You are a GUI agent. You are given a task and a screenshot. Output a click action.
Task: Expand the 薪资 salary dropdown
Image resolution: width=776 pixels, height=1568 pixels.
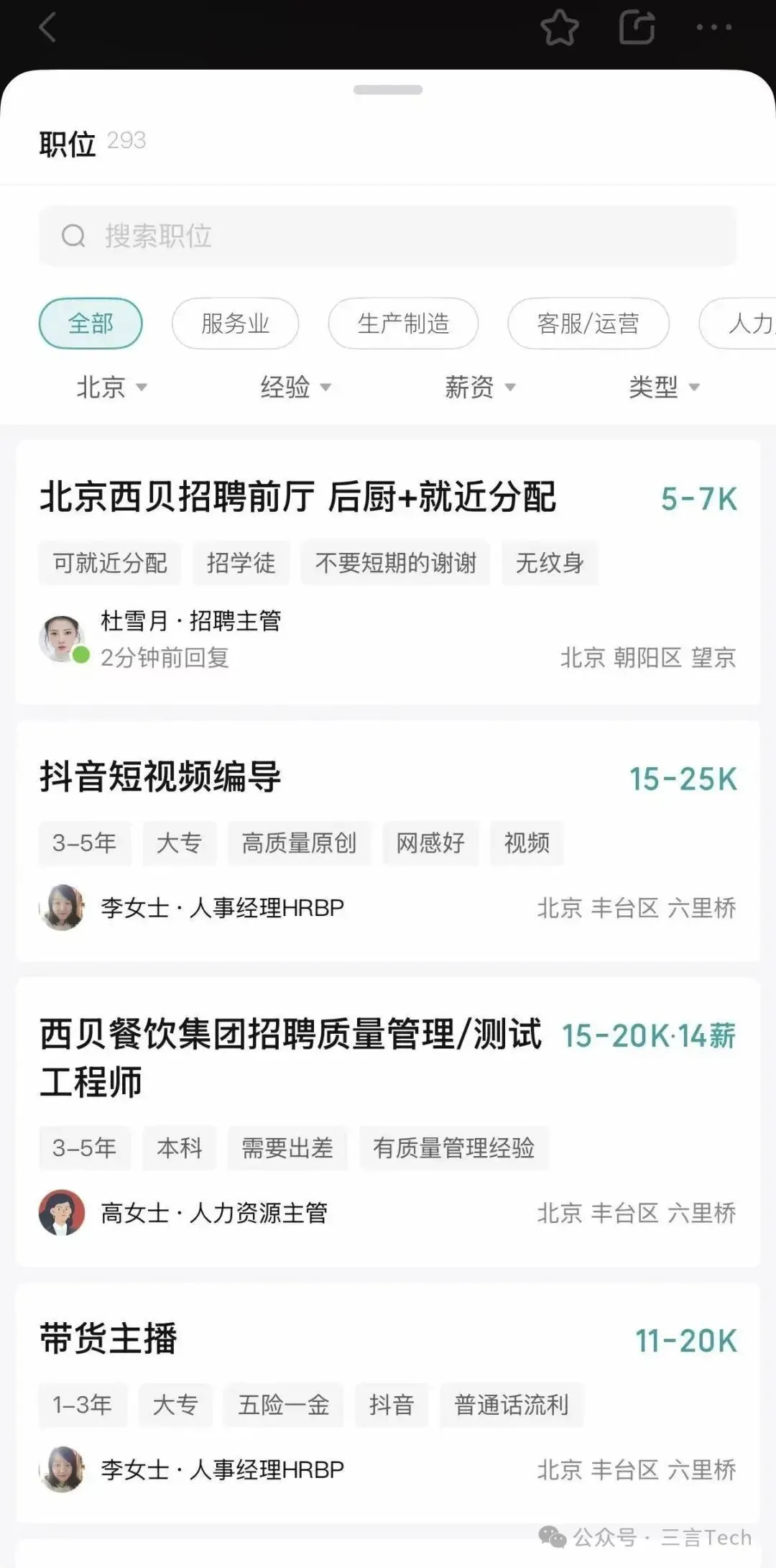pyautogui.click(x=479, y=388)
